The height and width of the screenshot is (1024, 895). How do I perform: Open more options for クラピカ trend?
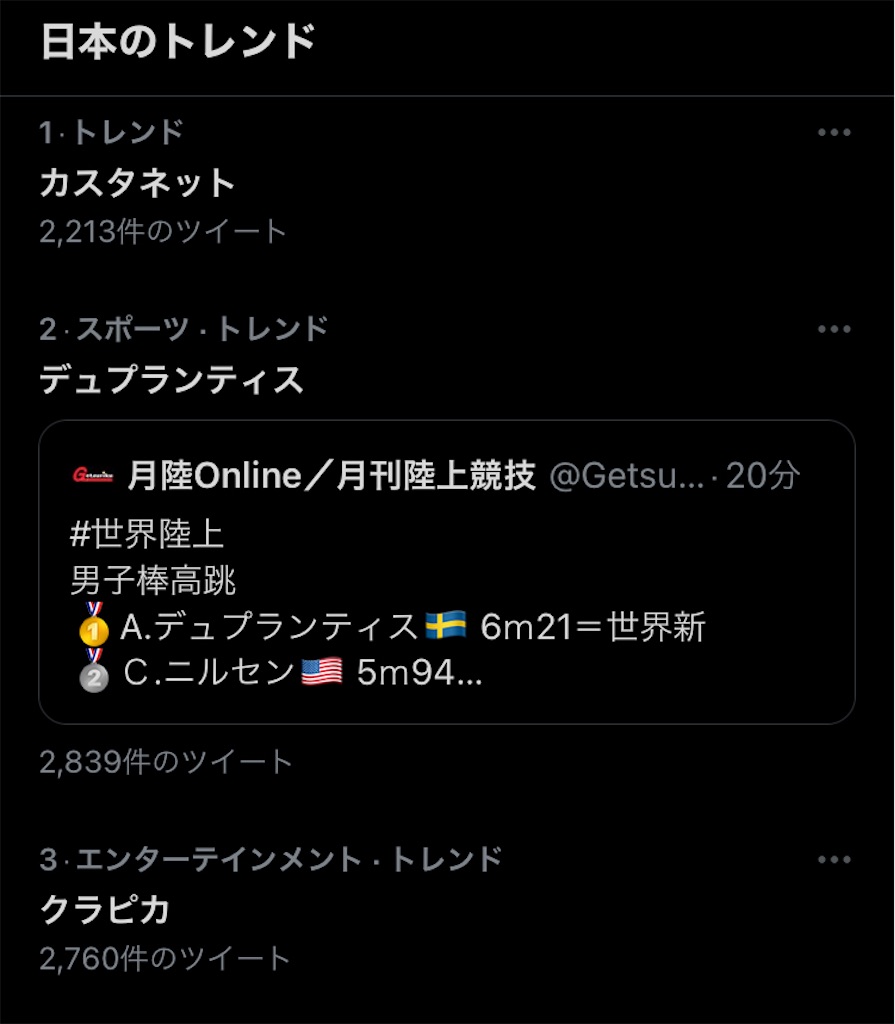(834, 860)
